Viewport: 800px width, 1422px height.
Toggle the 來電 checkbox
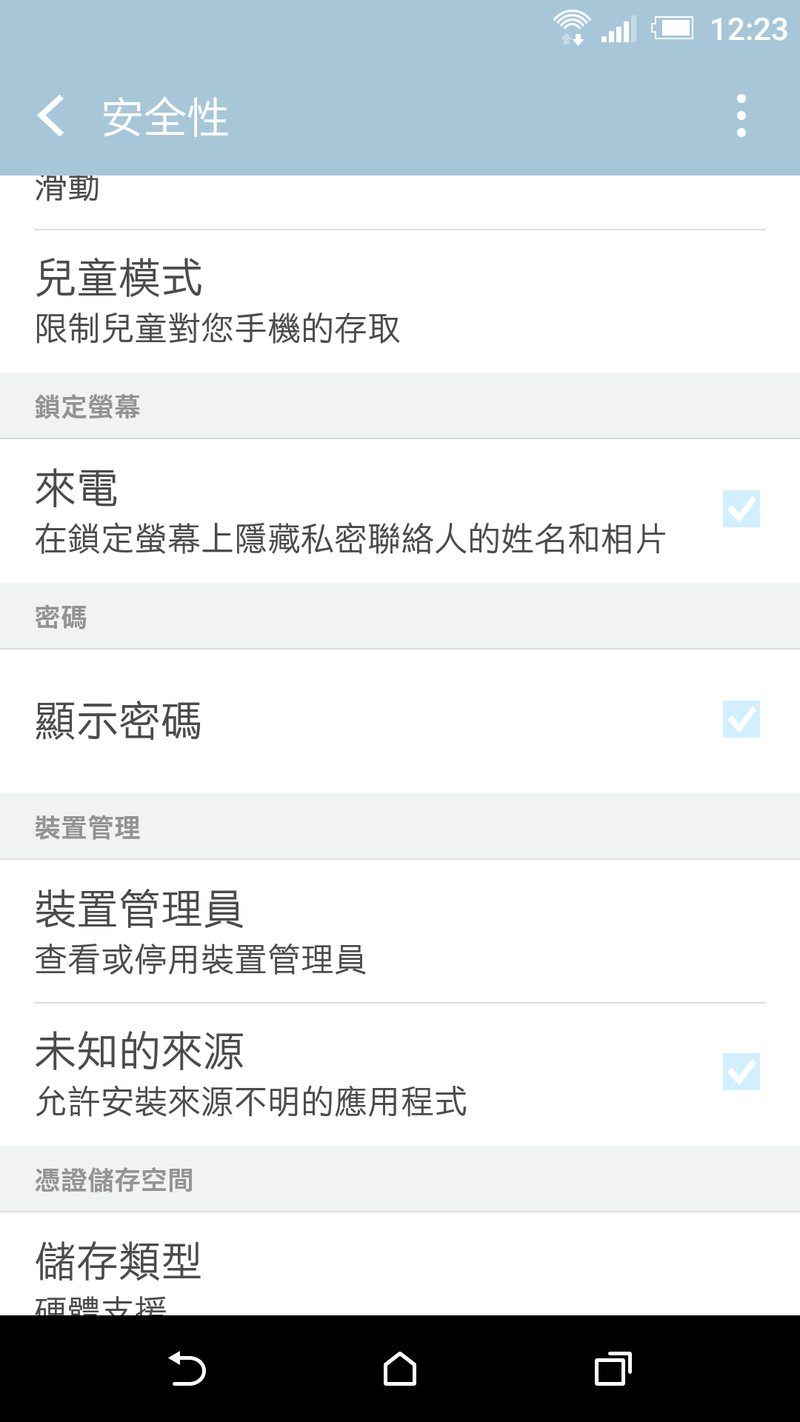[741, 509]
